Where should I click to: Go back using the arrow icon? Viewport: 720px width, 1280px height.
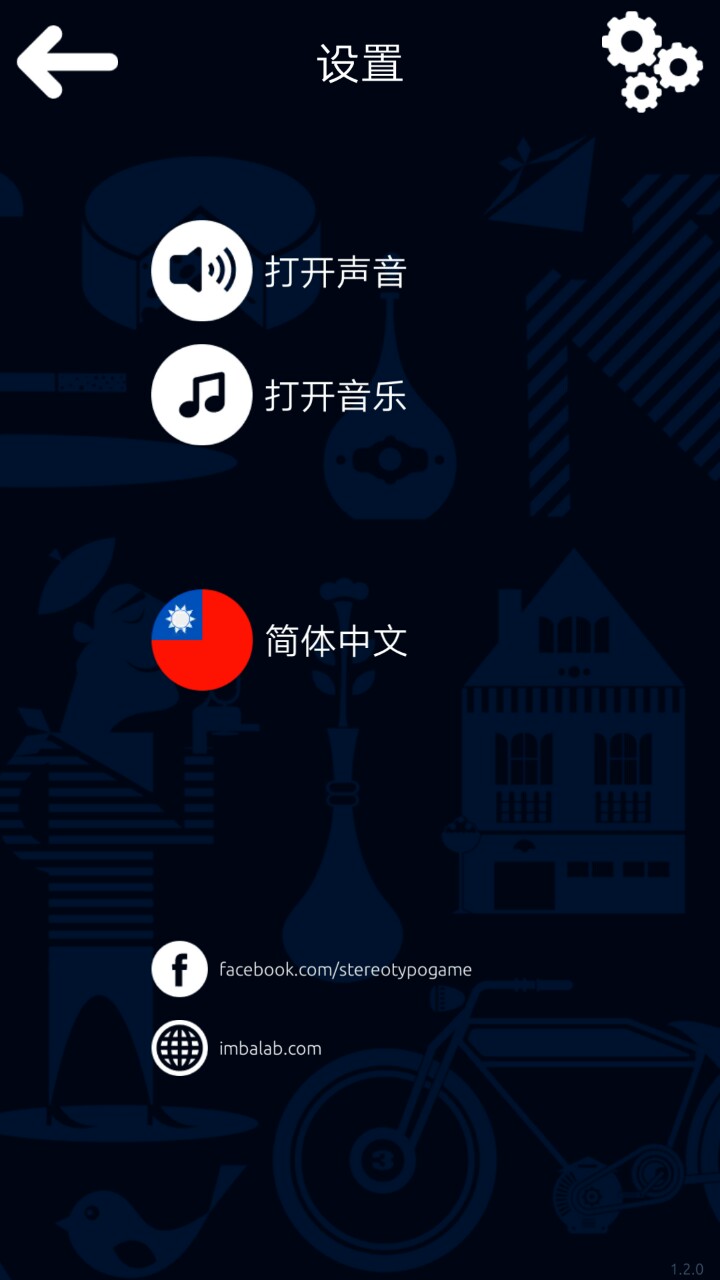click(67, 62)
